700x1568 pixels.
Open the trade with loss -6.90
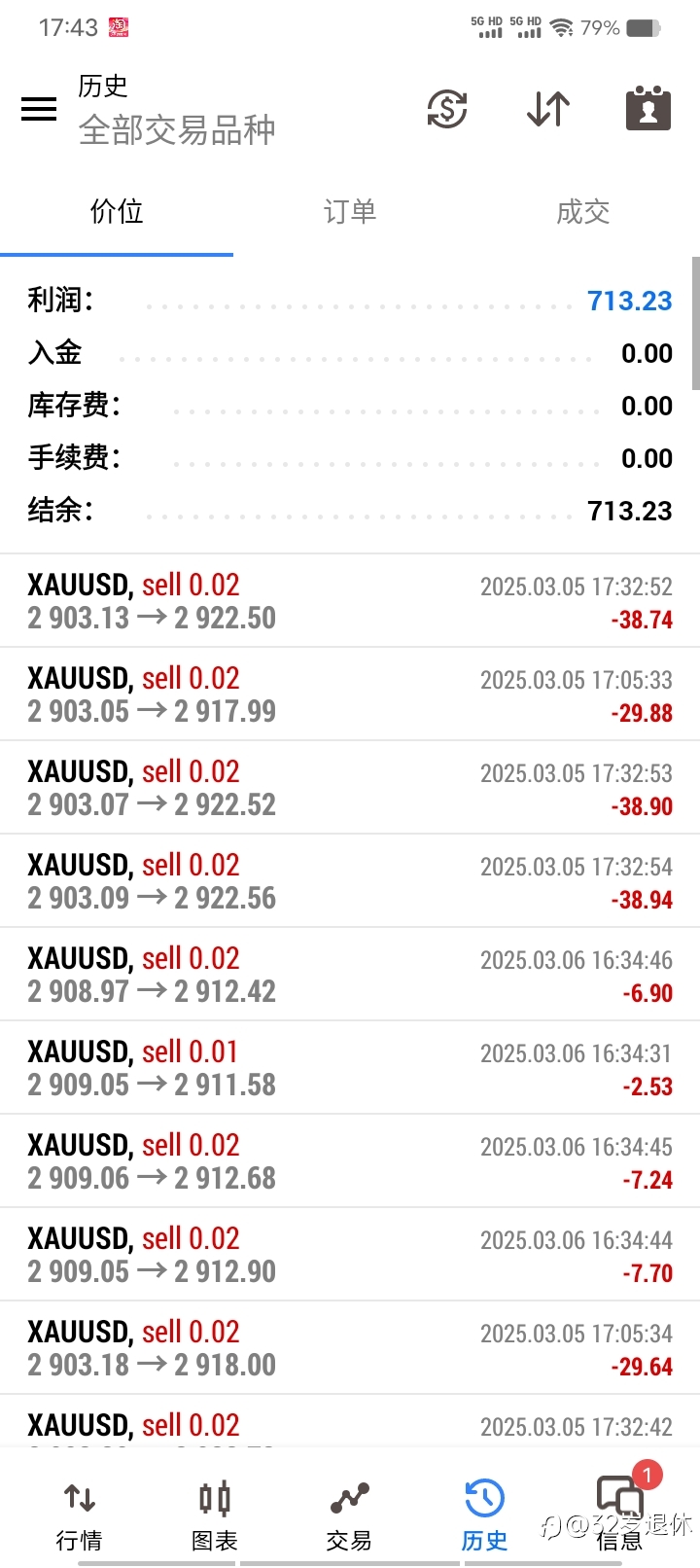click(x=350, y=975)
